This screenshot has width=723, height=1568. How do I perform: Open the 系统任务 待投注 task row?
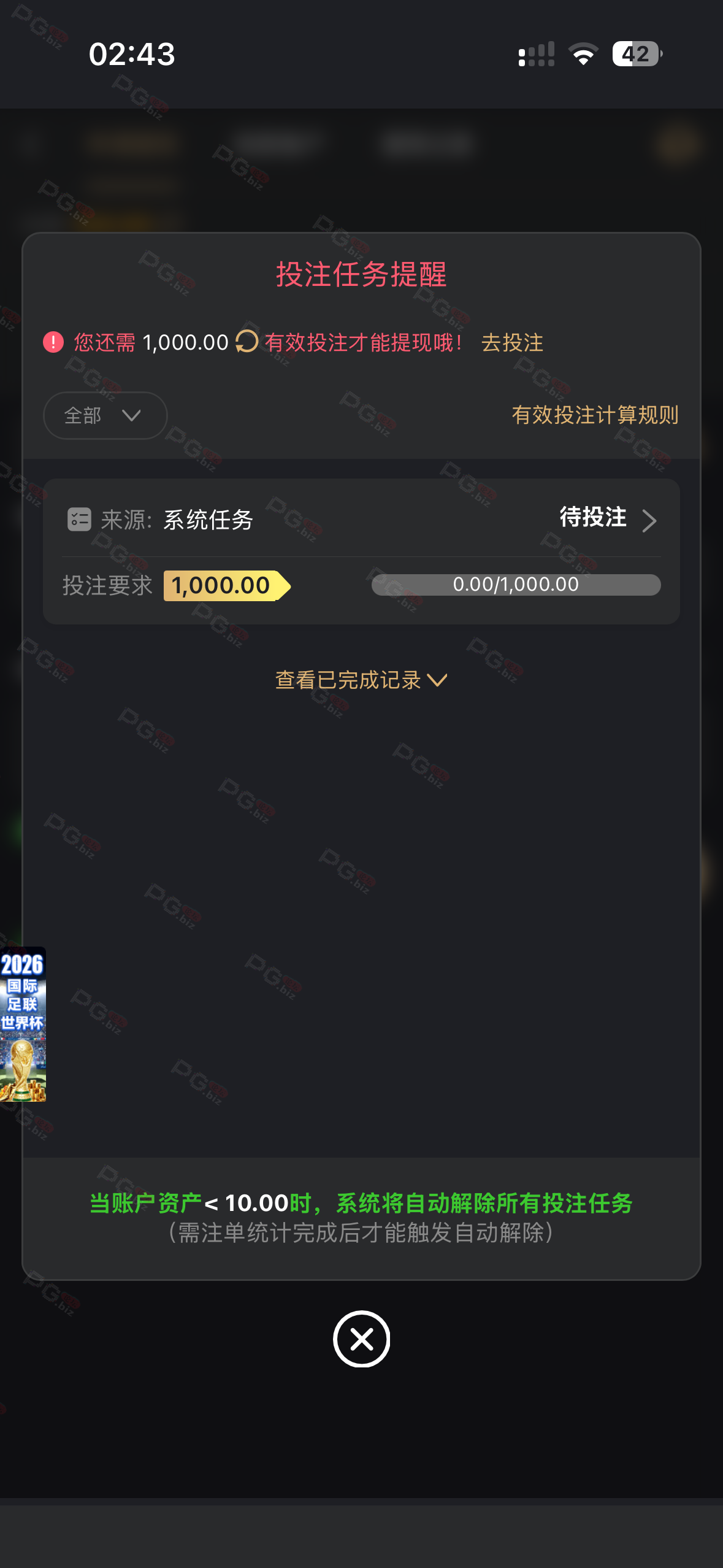pos(607,519)
